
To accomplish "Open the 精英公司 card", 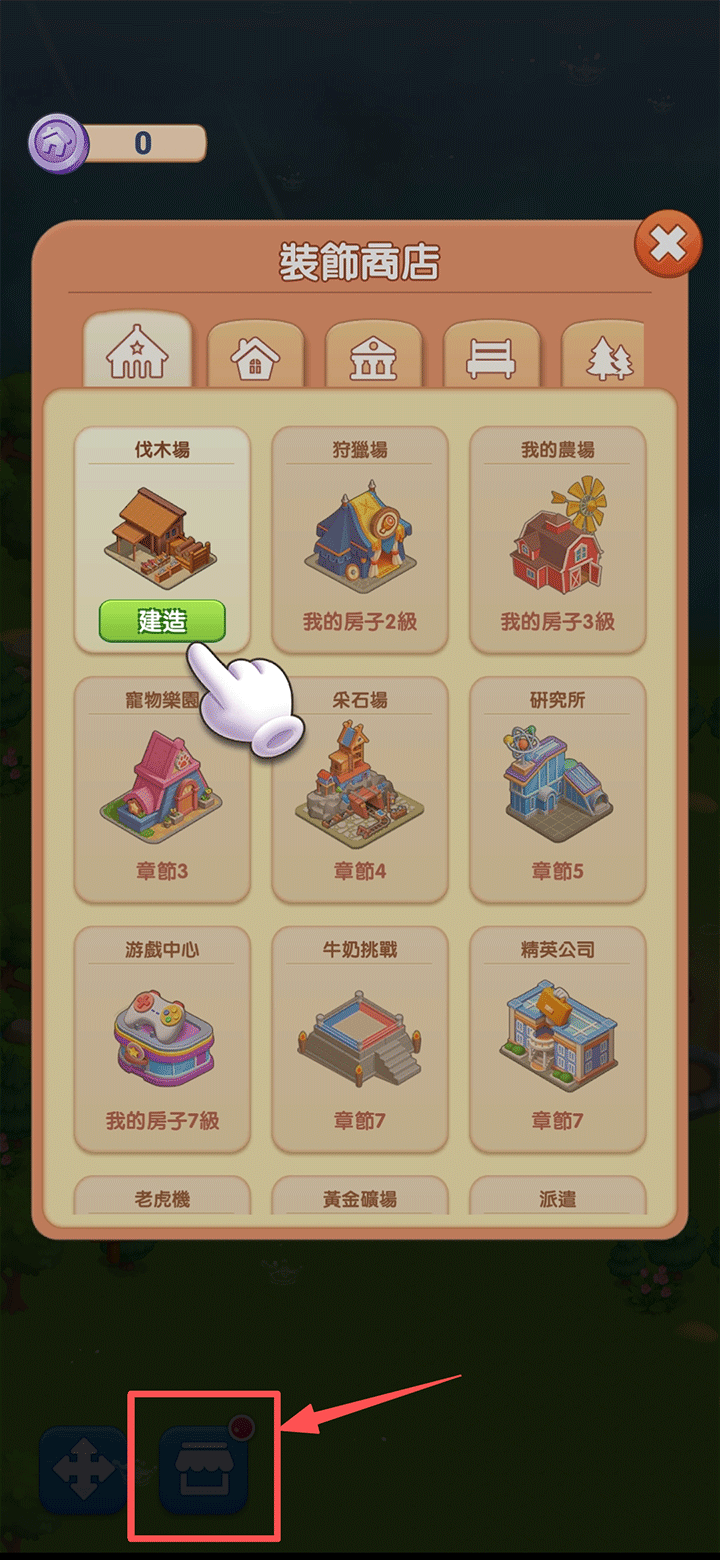I will point(557,1040).
